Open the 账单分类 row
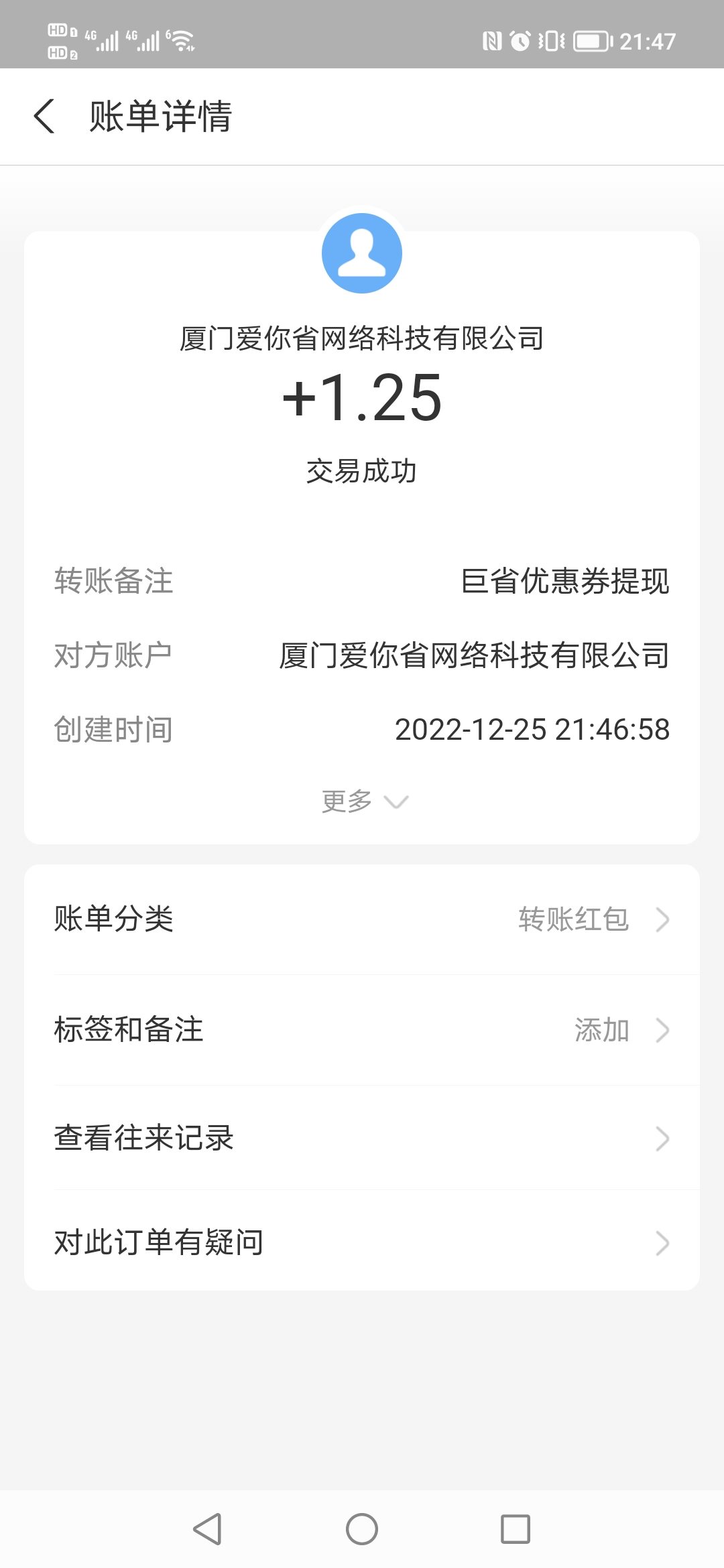This screenshot has height=1568, width=724. pyautogui.click(x=362, y=919)
